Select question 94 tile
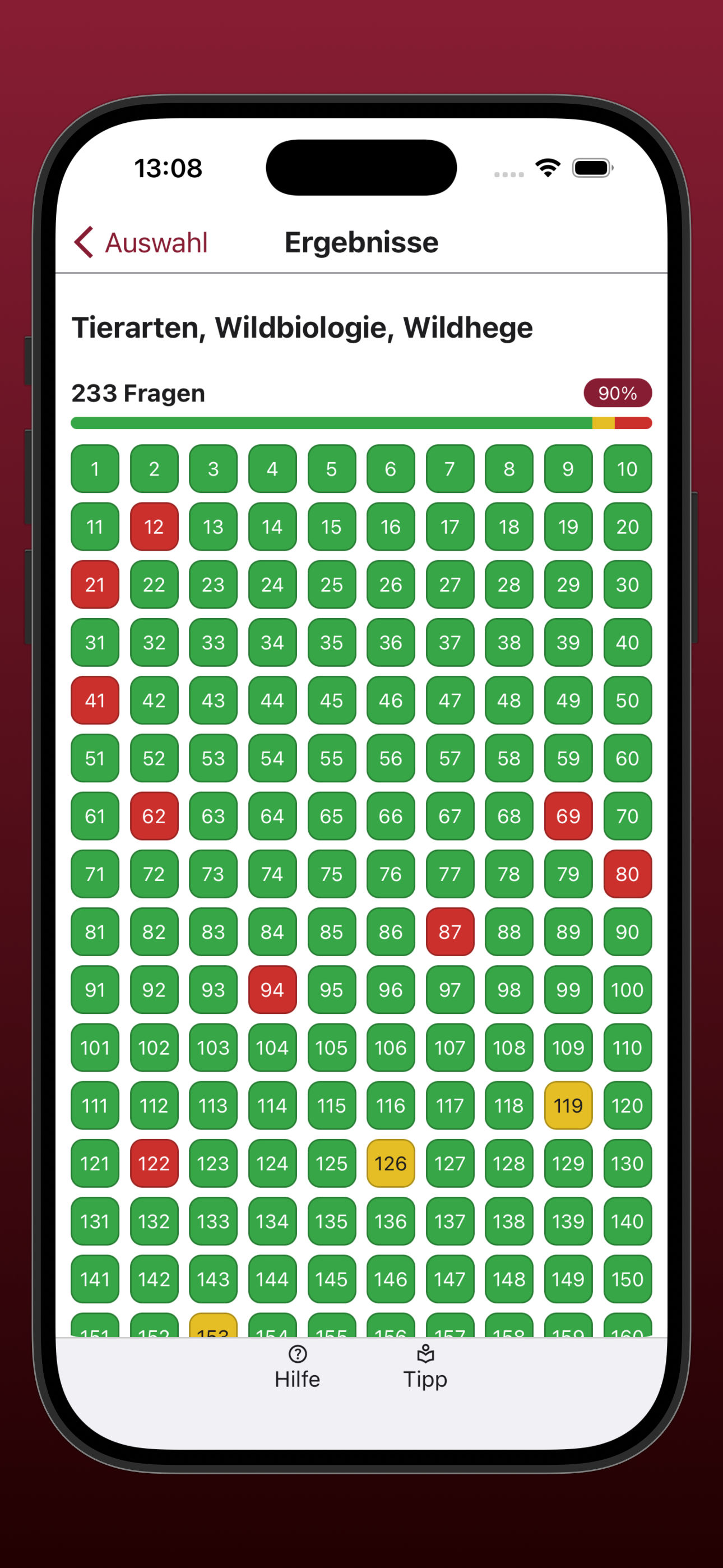 (272, 990)
